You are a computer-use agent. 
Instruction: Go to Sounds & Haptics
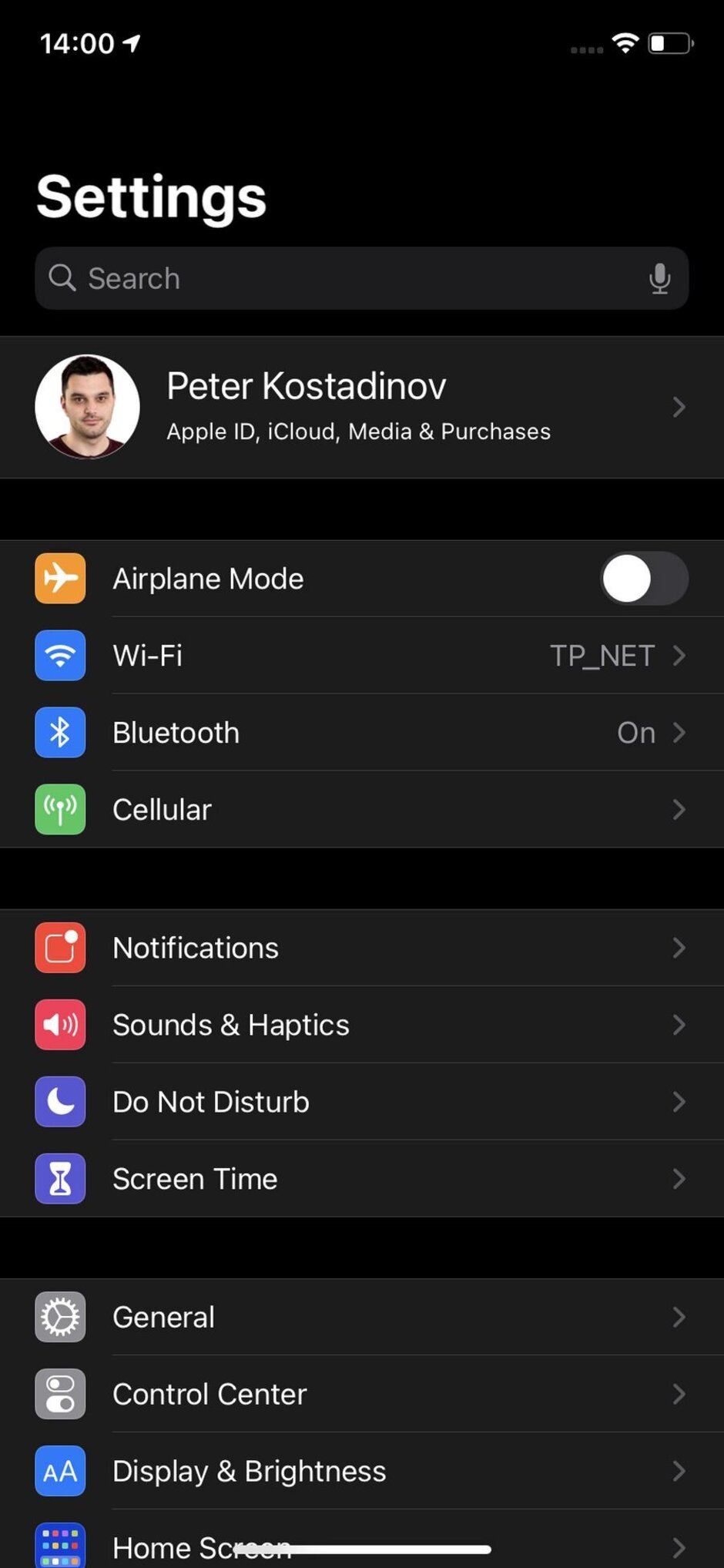pos(361,1025)
